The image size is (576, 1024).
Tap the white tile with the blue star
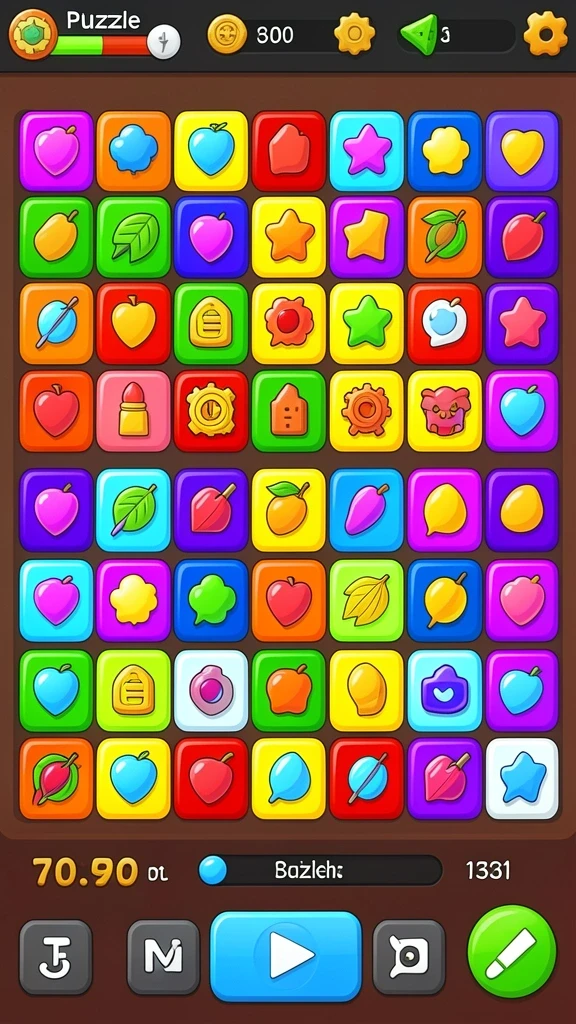(x=522, y=778)
